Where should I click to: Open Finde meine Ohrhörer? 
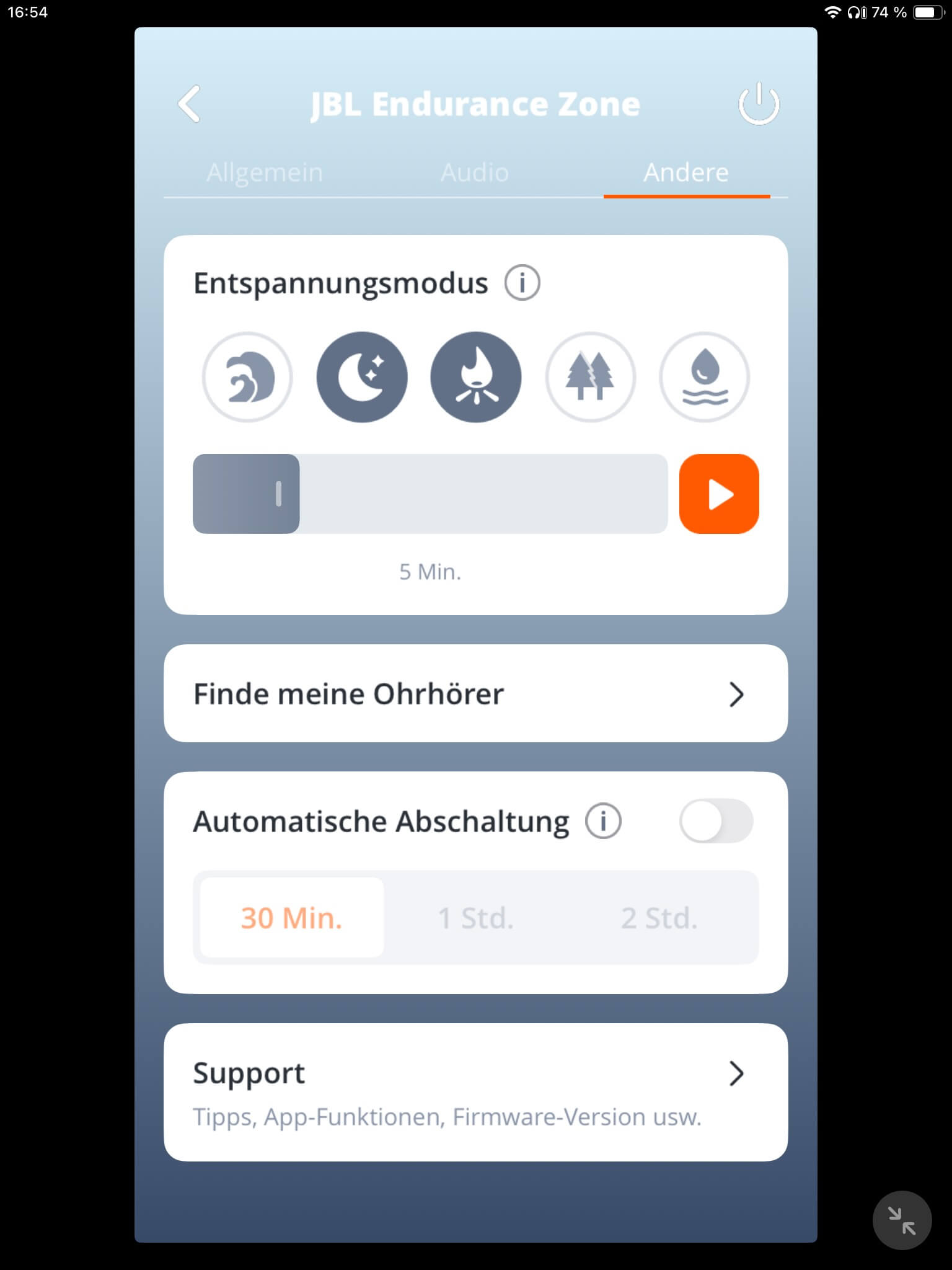[x=475, y=693]
